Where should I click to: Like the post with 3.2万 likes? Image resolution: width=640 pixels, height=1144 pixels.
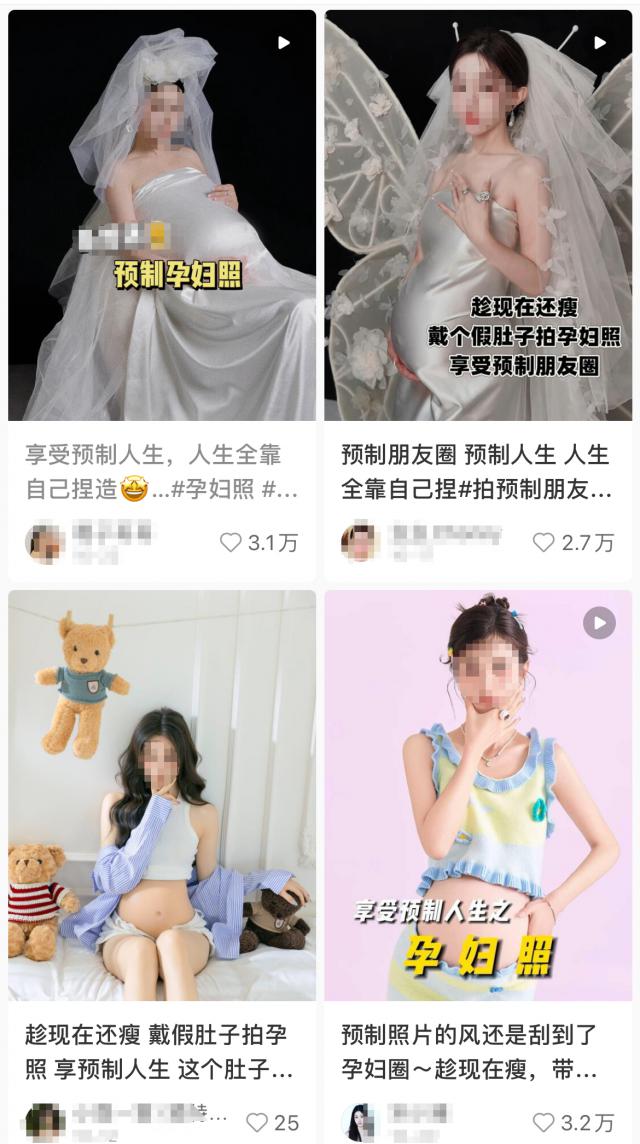pos(544,1123)
